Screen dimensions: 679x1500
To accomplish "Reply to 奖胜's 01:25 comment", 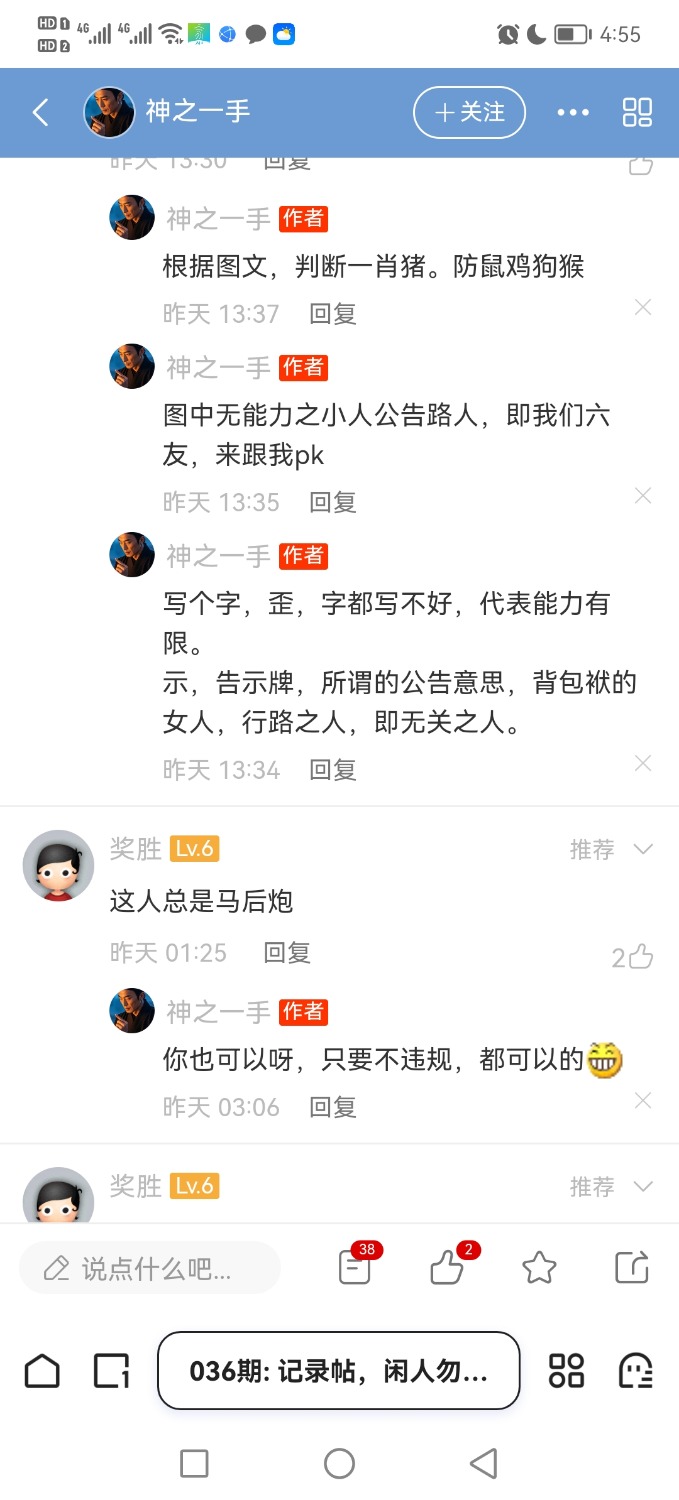I will (287, 953).
